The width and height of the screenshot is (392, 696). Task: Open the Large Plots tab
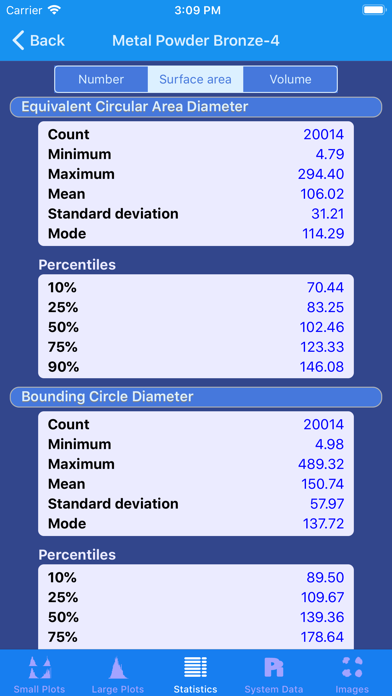[x=118, y=674]
